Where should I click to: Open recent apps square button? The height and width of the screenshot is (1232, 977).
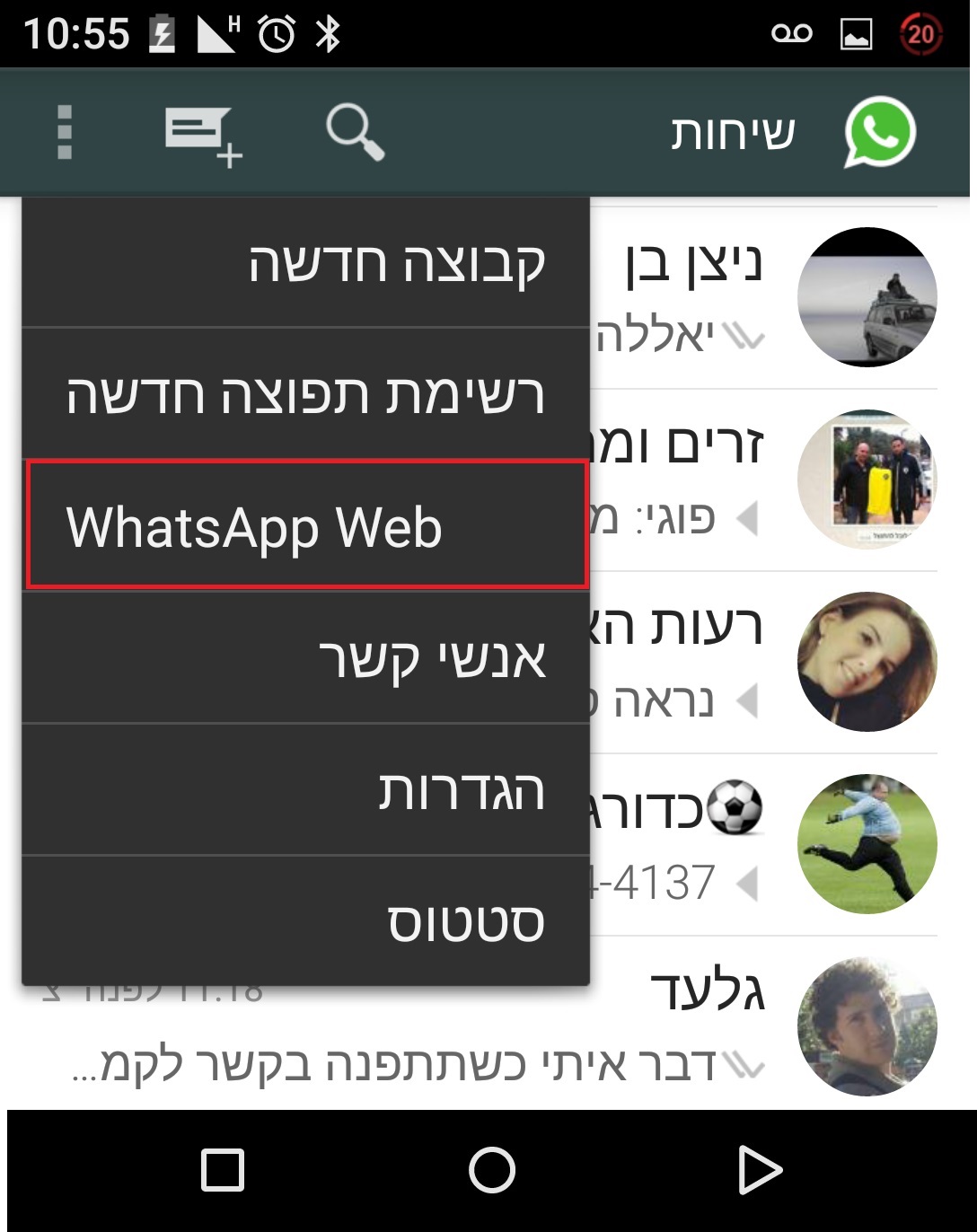click(x=223, y=1170)
